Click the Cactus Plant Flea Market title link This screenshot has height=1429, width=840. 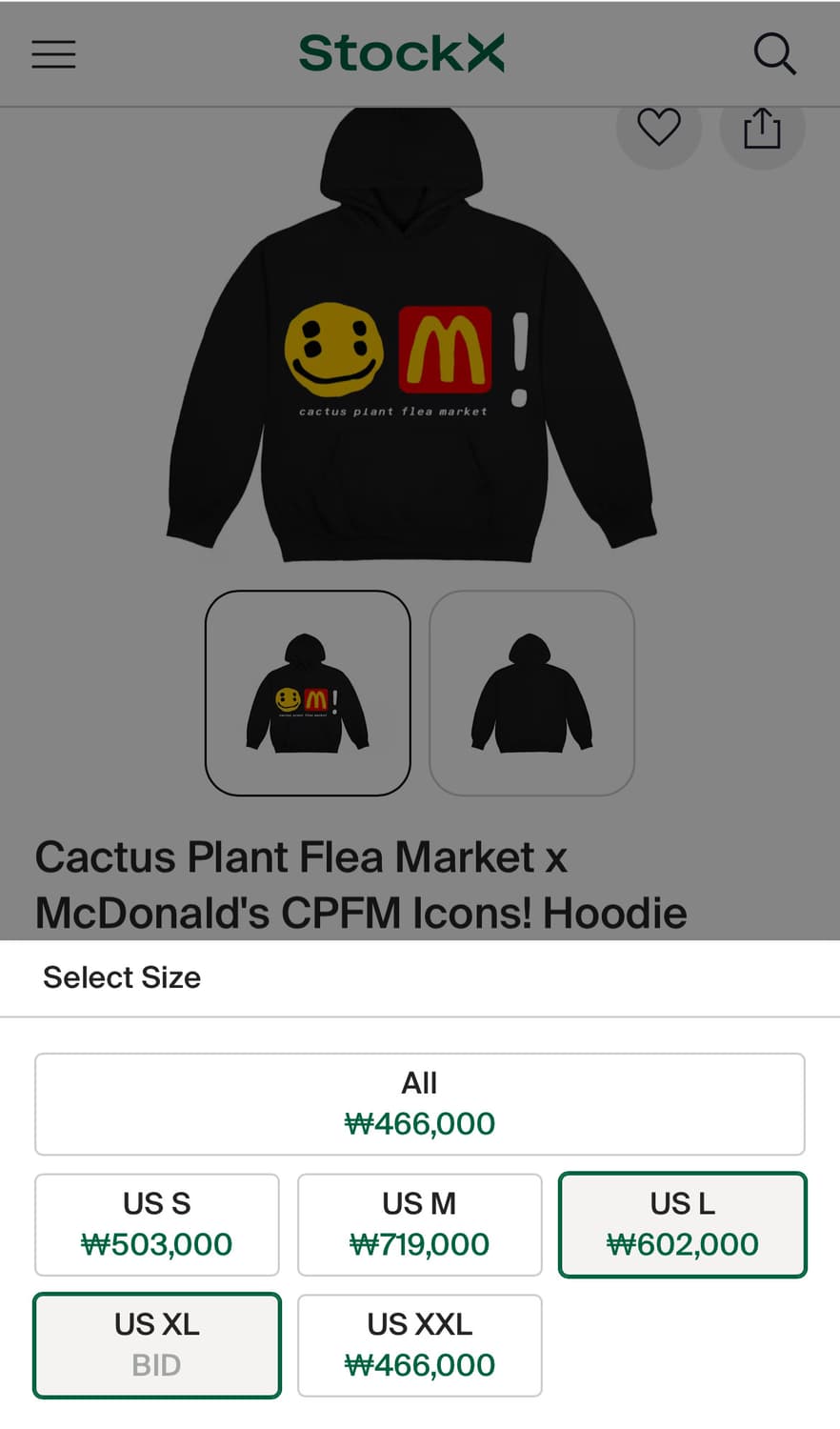pos(360,884)
